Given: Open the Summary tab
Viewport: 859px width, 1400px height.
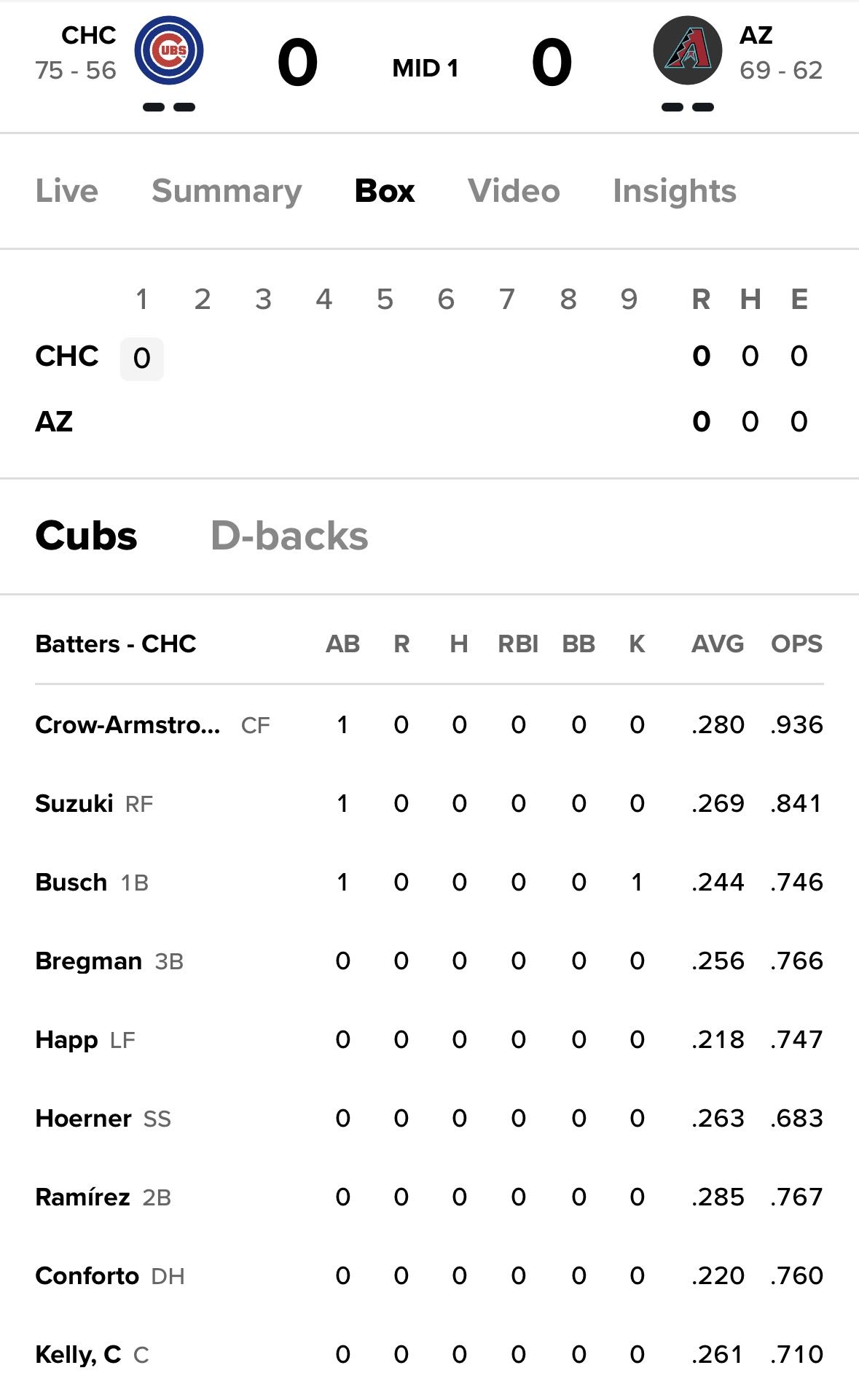Looking at the screenshot, I should (227, 191).
